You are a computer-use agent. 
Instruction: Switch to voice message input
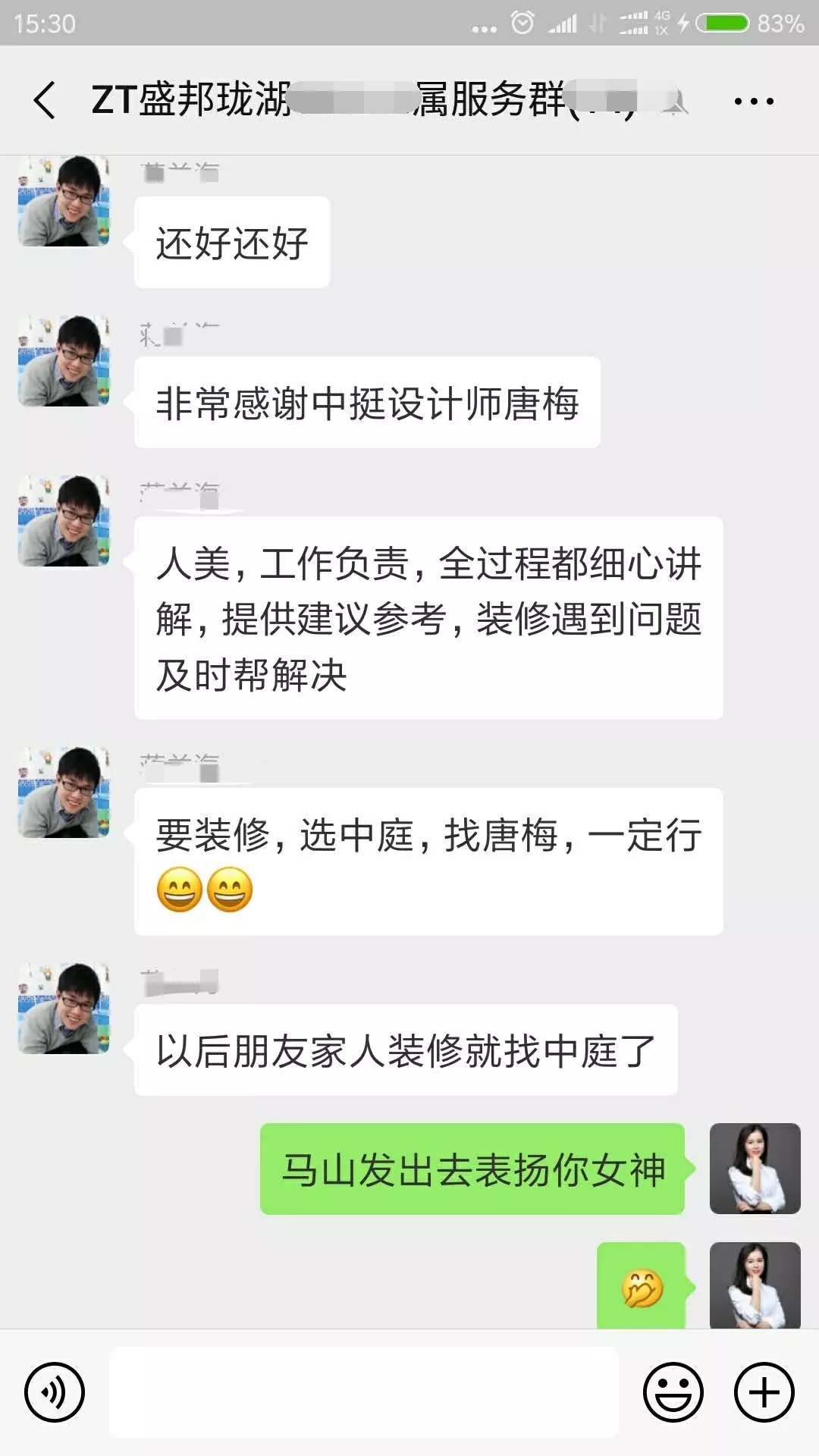pyautogui.click(x=54, y=1392)
